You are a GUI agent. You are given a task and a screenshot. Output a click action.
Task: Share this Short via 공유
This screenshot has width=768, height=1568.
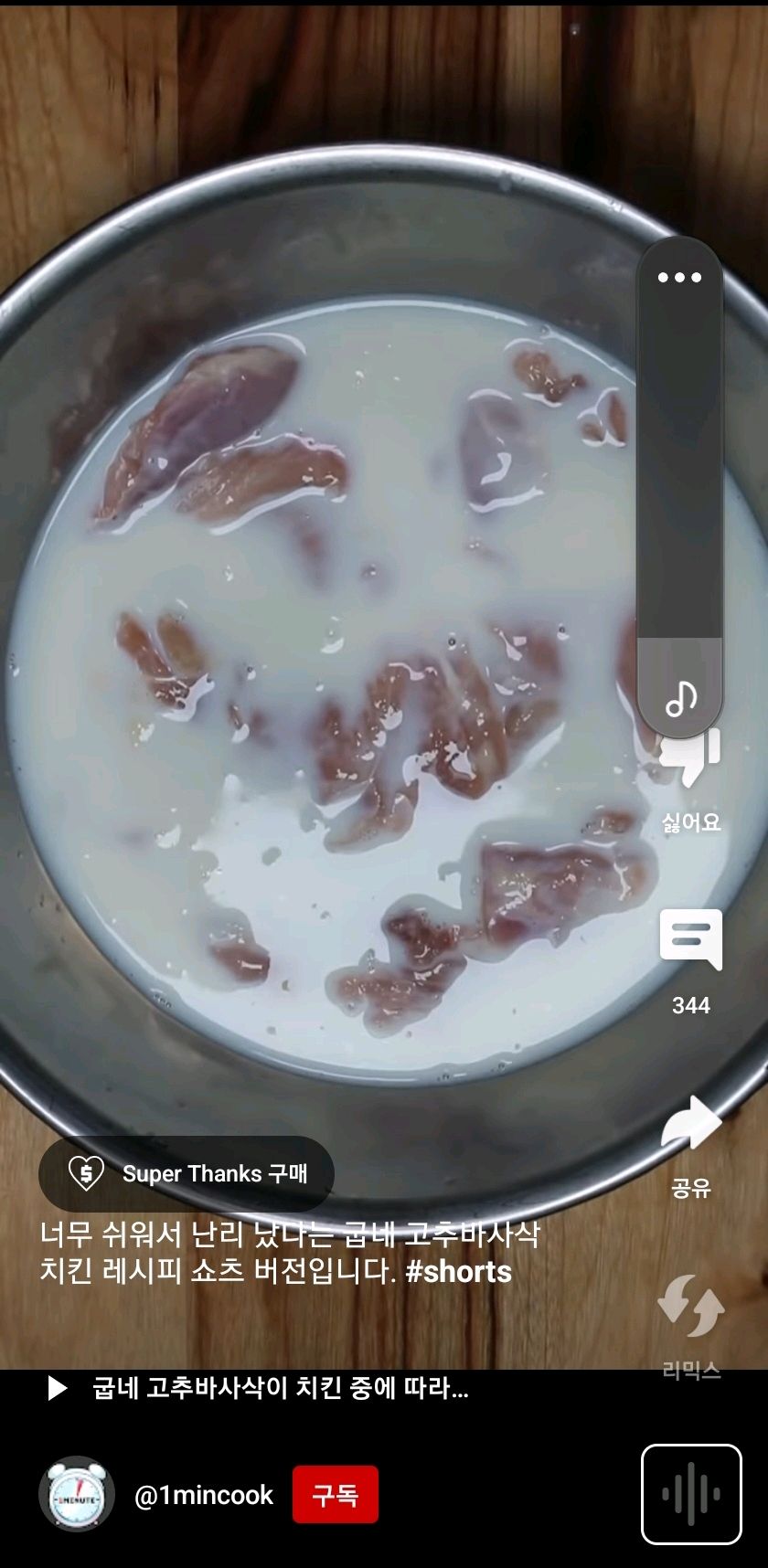point(691,1126)
